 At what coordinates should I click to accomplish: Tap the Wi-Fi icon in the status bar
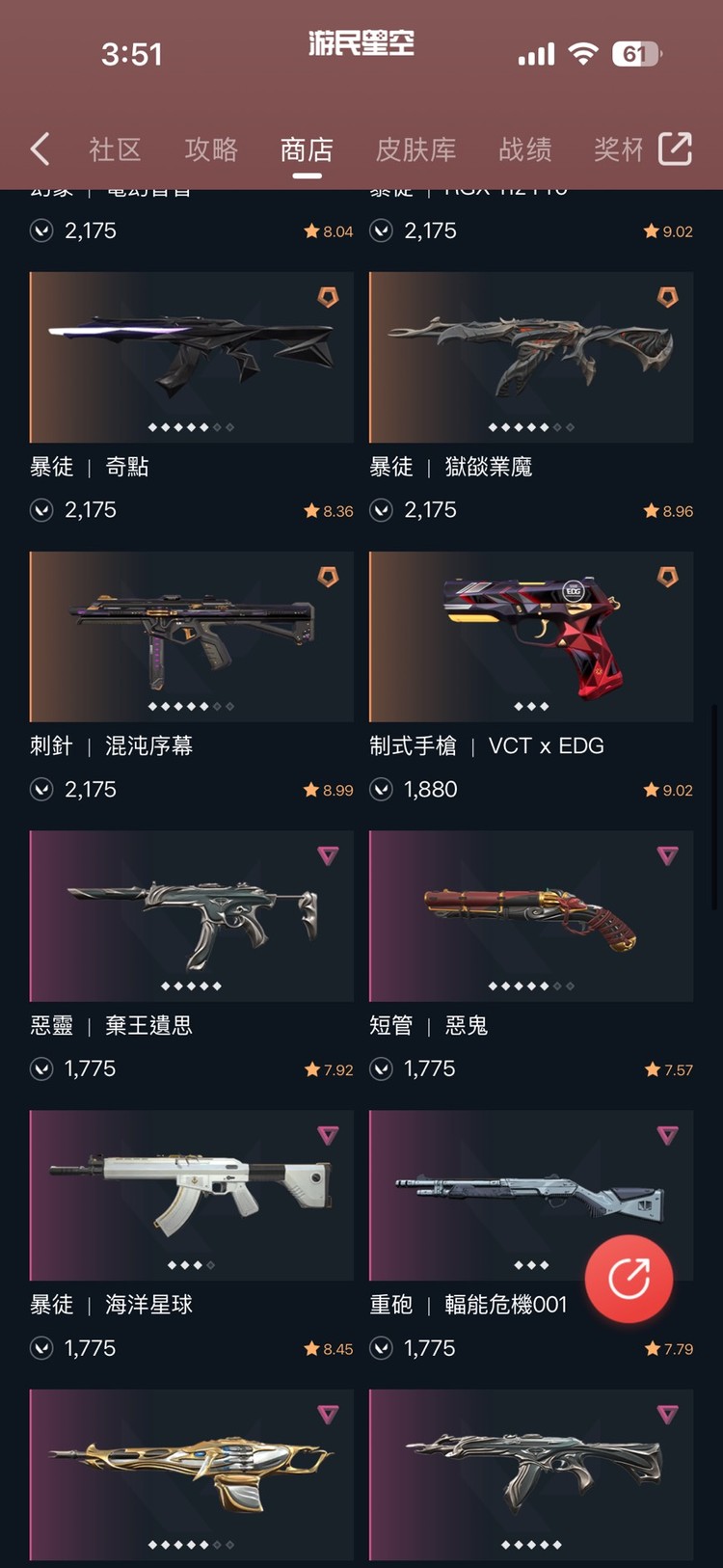[x=581, y=55]
